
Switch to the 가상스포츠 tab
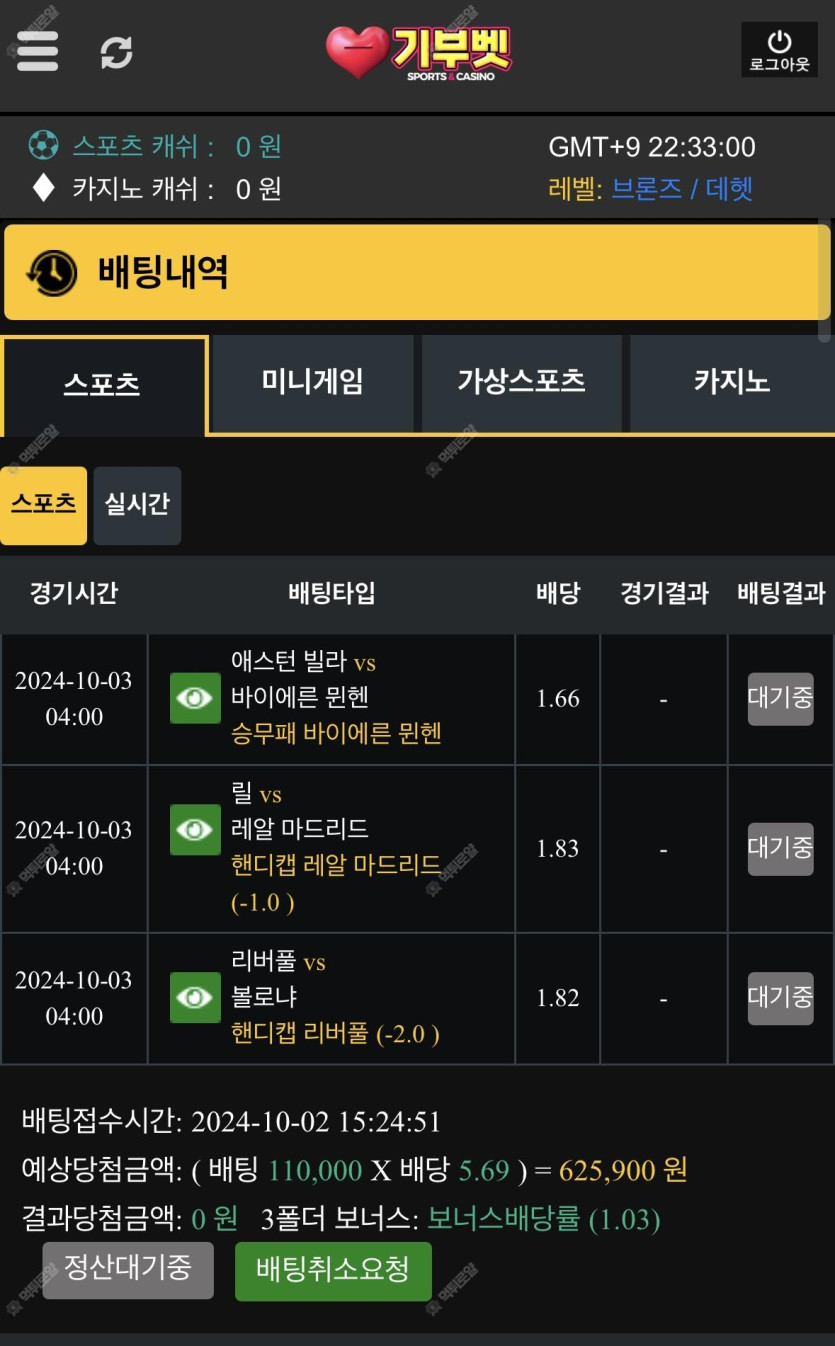(x=522, y=382)
